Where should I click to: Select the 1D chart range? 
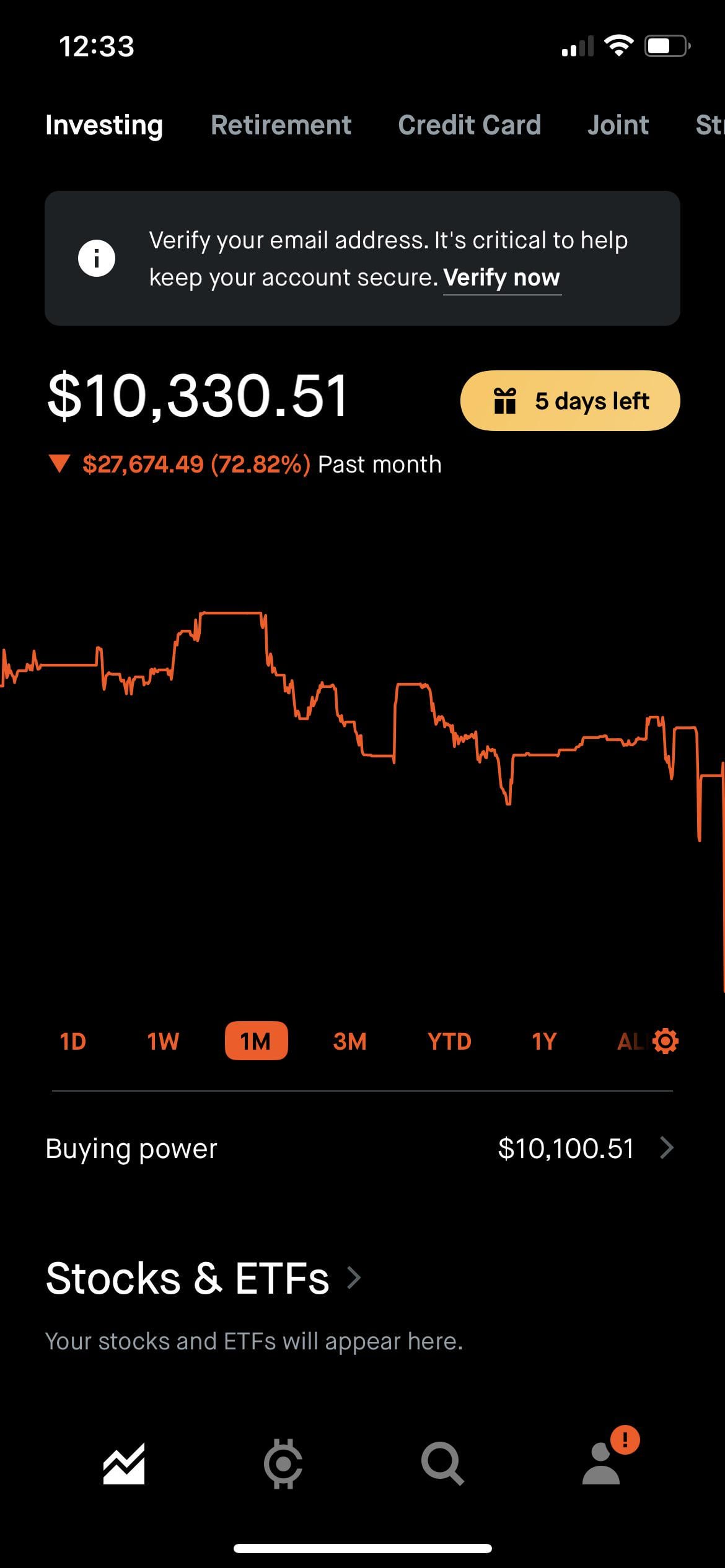coord(72,1042)
